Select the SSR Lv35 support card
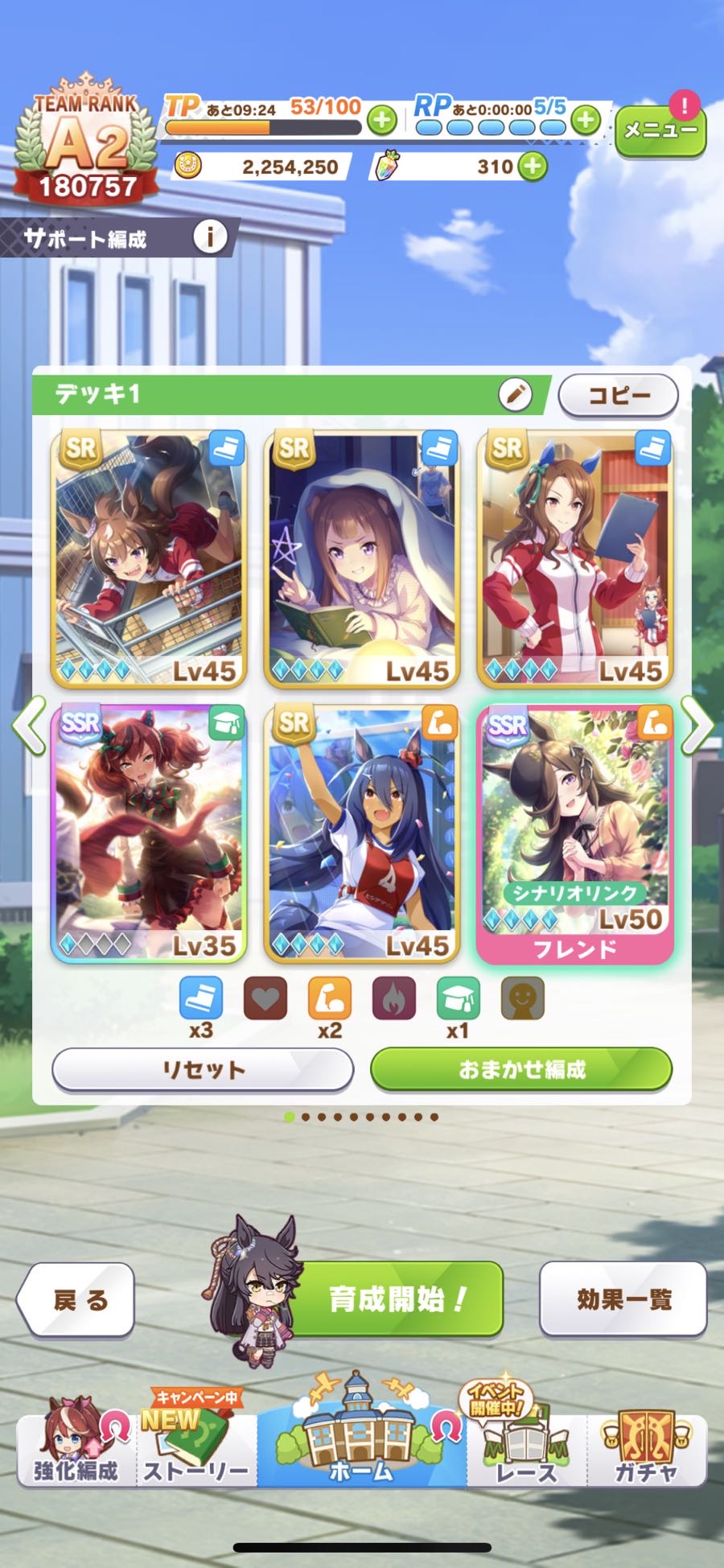 (149, 833)
